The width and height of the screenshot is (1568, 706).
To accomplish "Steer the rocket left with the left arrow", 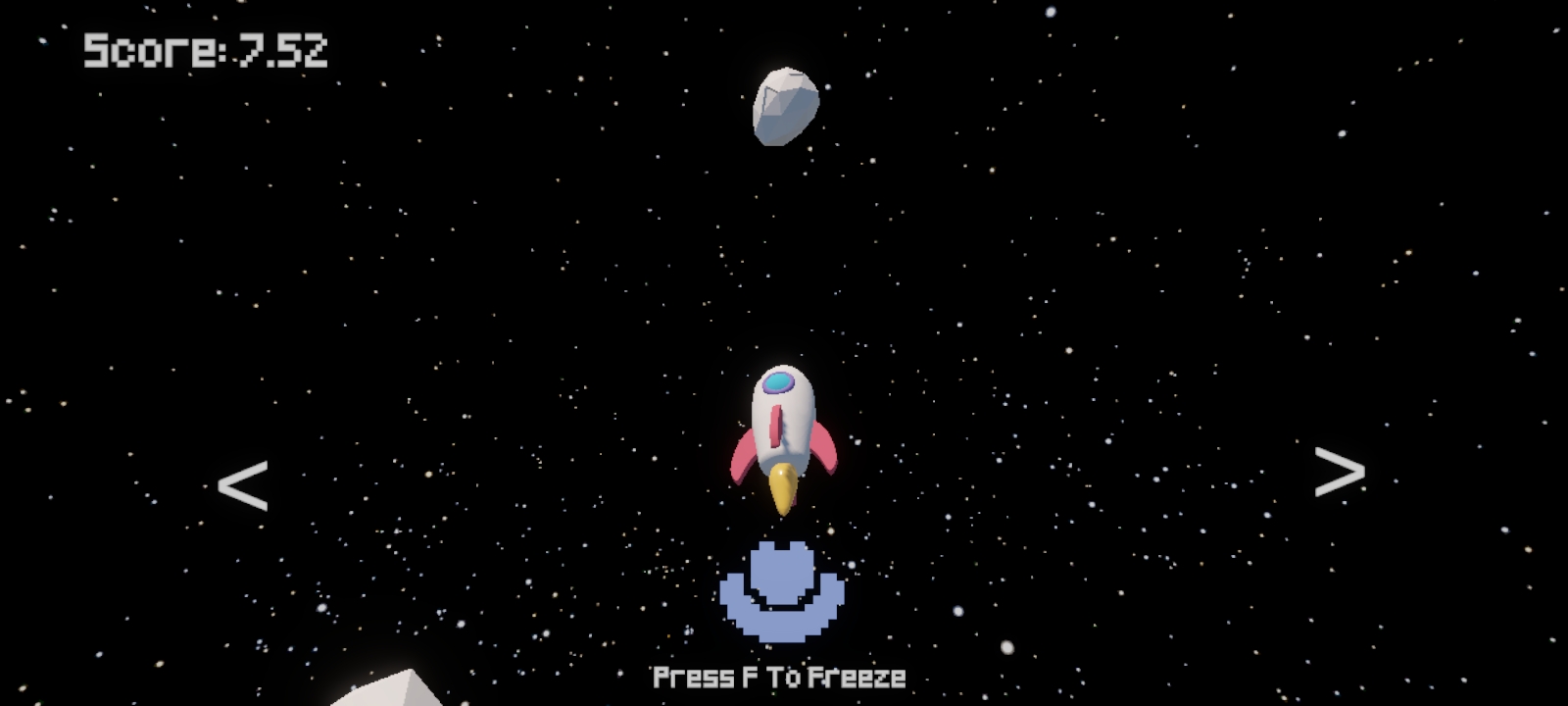I will [242, 485].
